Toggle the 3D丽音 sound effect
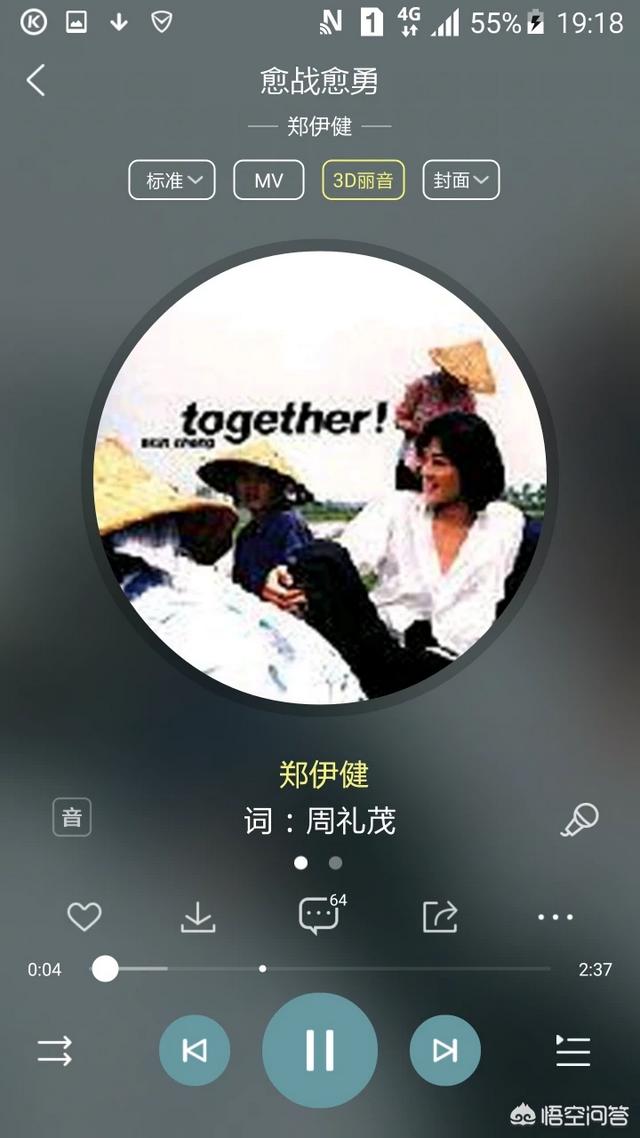This screenshot has width=640, height=1138. point(363,180)
